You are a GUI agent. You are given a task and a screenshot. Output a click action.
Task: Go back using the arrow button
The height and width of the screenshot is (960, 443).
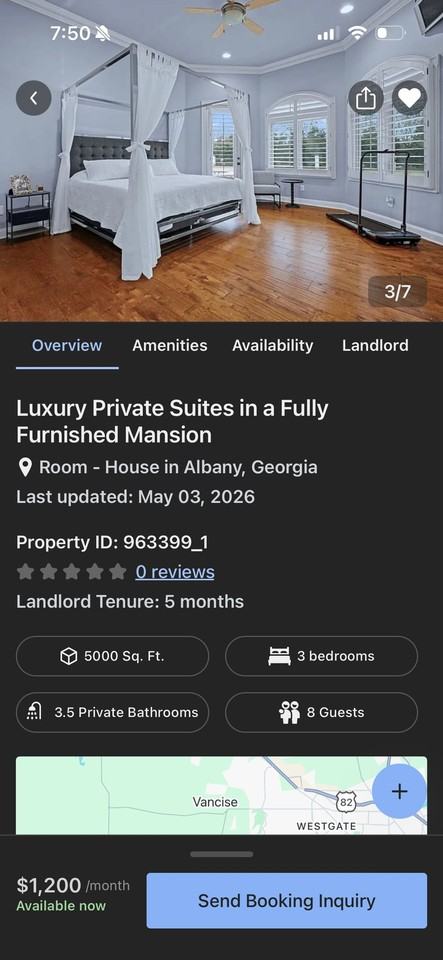click(33, 98)
